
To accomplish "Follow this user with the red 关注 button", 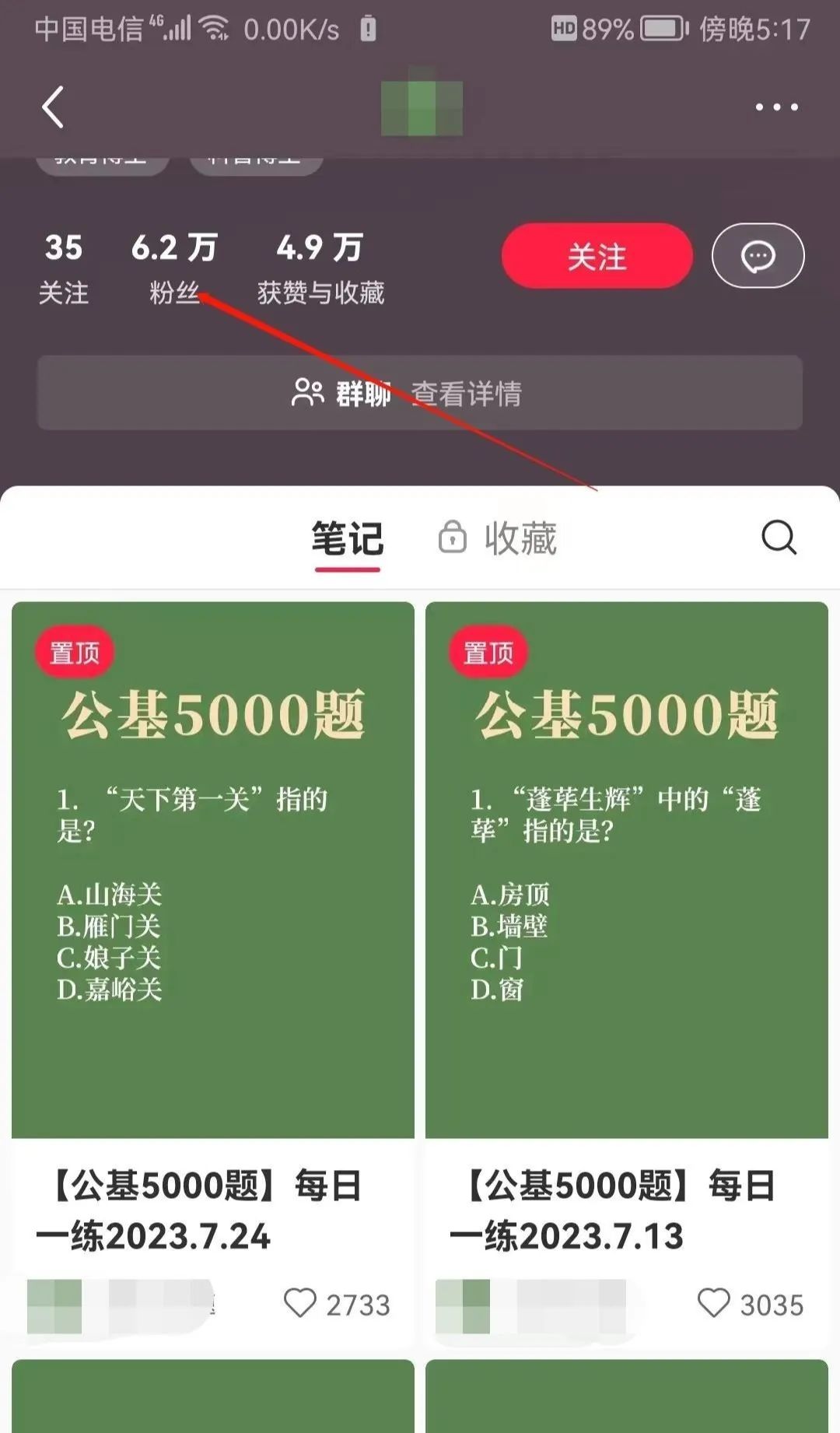I will pos(597,257).
